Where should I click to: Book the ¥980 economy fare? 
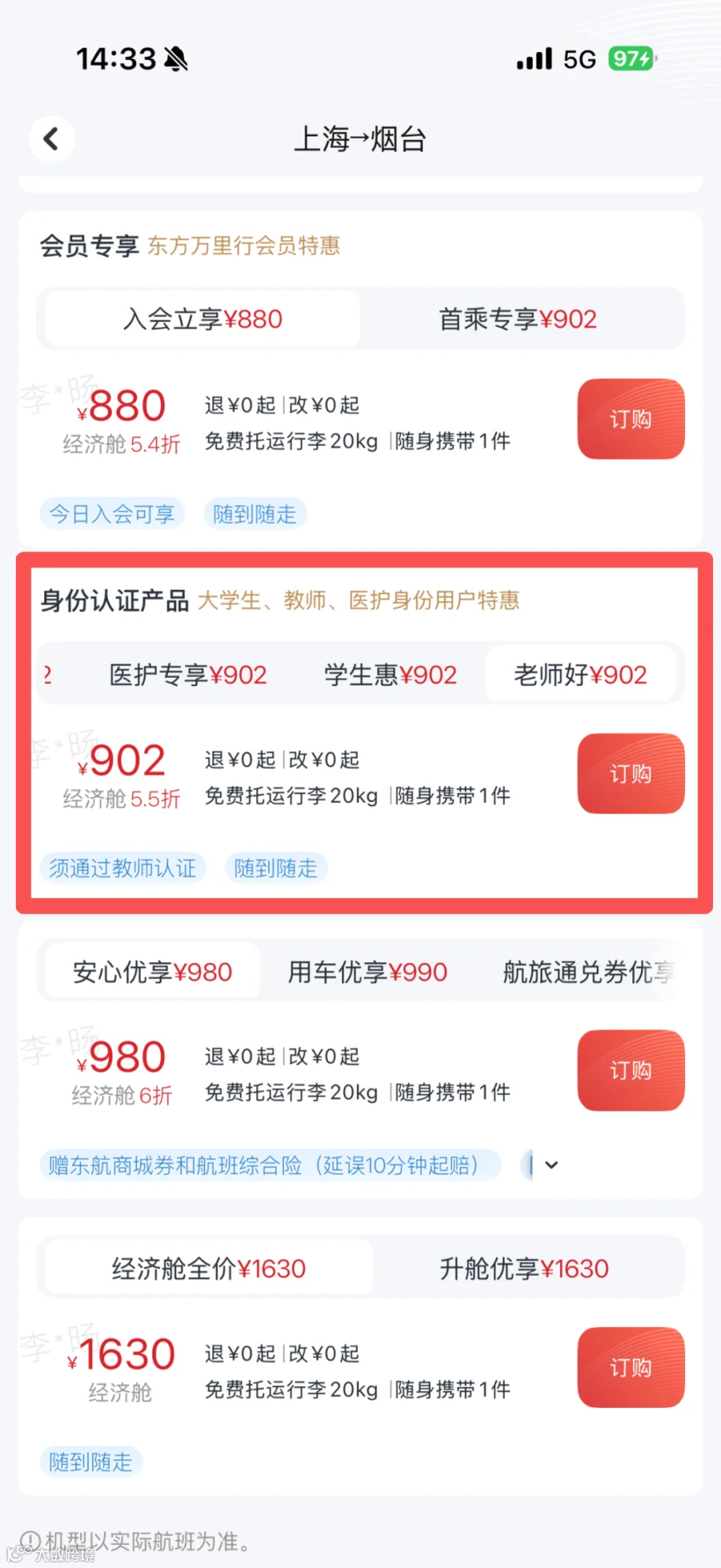(630, 1070)
